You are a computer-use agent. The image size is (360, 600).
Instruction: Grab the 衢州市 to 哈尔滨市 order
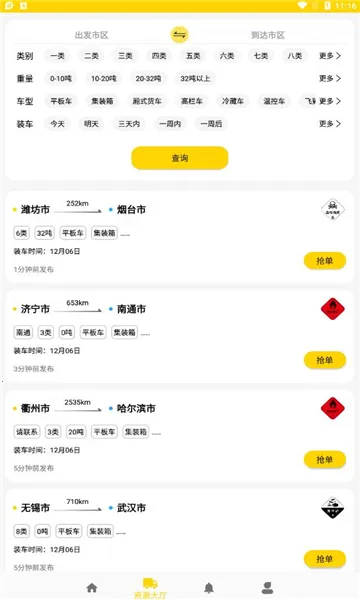click(325, 460)
